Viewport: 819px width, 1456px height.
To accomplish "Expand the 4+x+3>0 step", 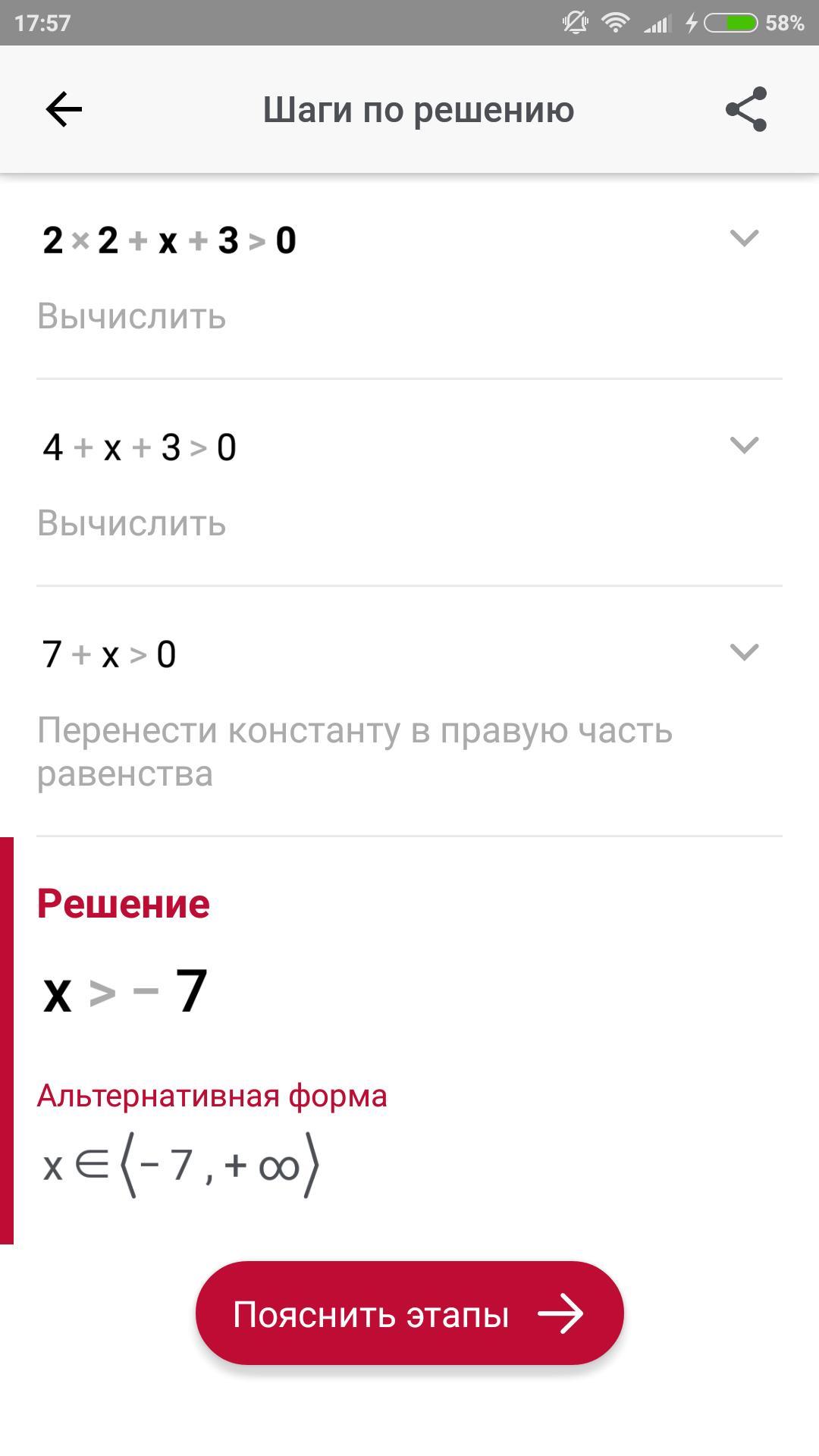I will pos(744,445).
